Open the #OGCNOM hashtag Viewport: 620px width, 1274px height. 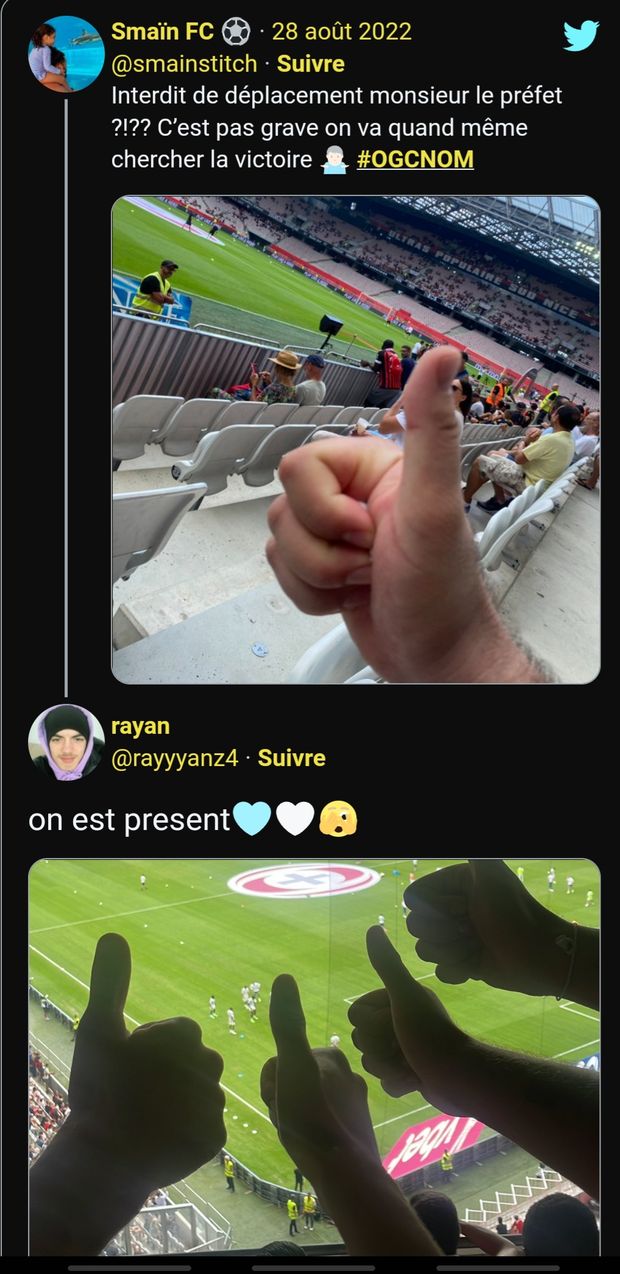pos(415,159)
